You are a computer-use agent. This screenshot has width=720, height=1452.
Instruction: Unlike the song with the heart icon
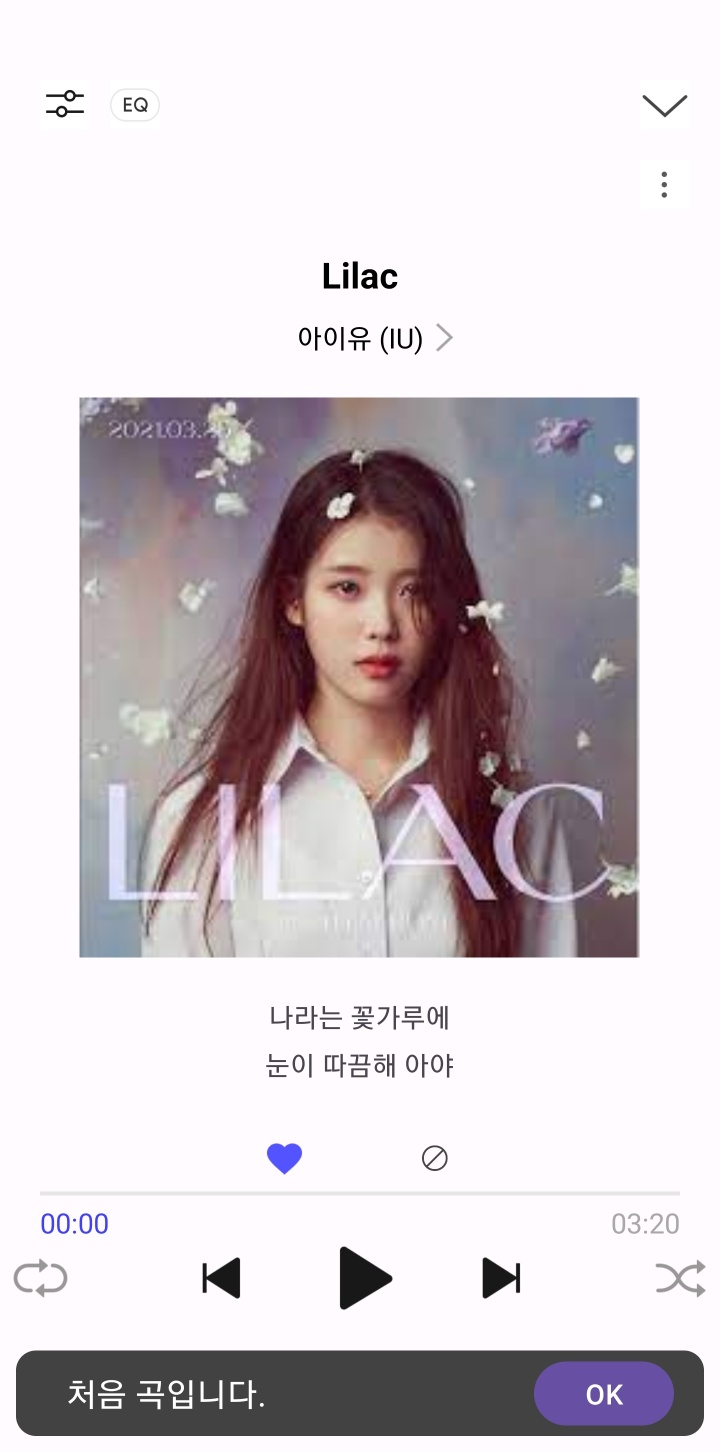284,1158
